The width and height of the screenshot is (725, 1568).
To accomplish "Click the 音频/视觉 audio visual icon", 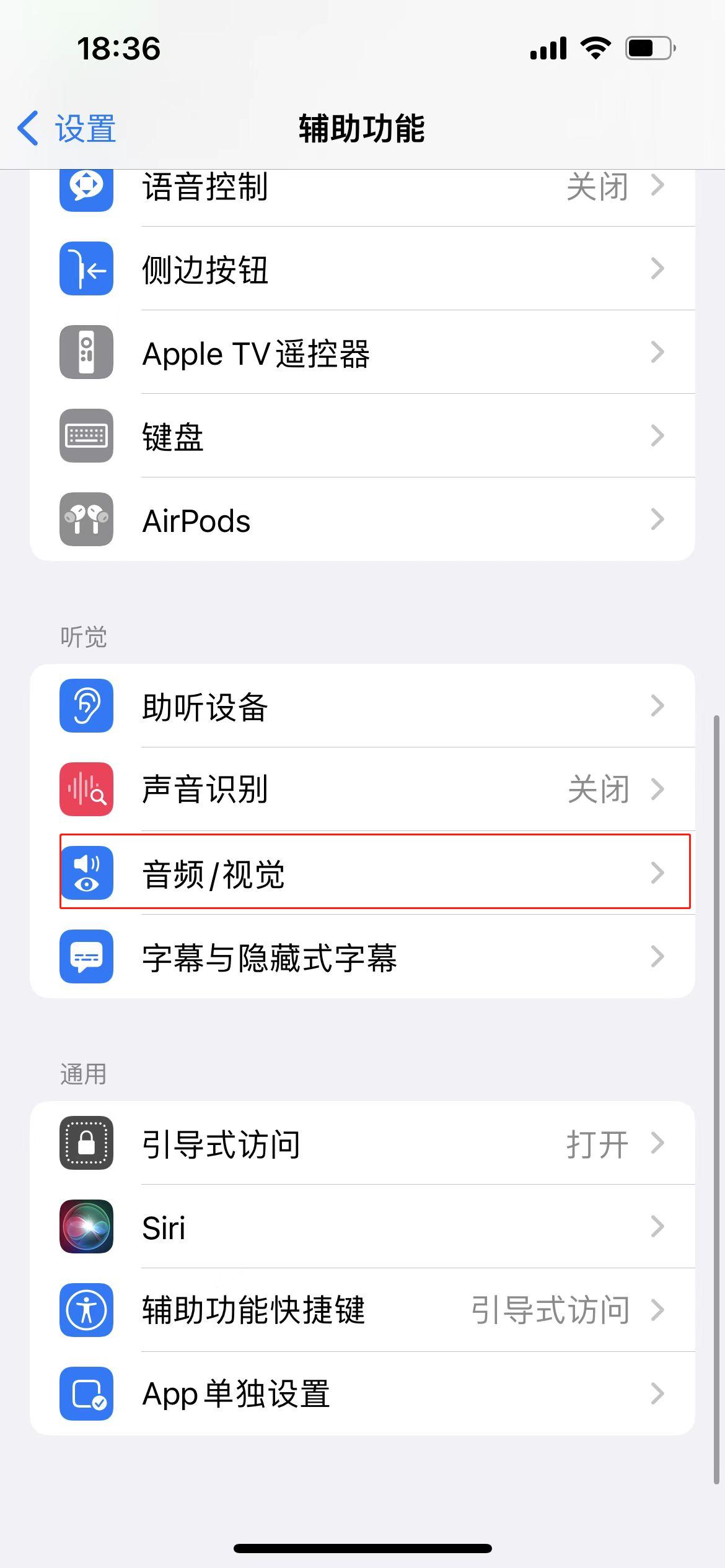I will [86, 874].
